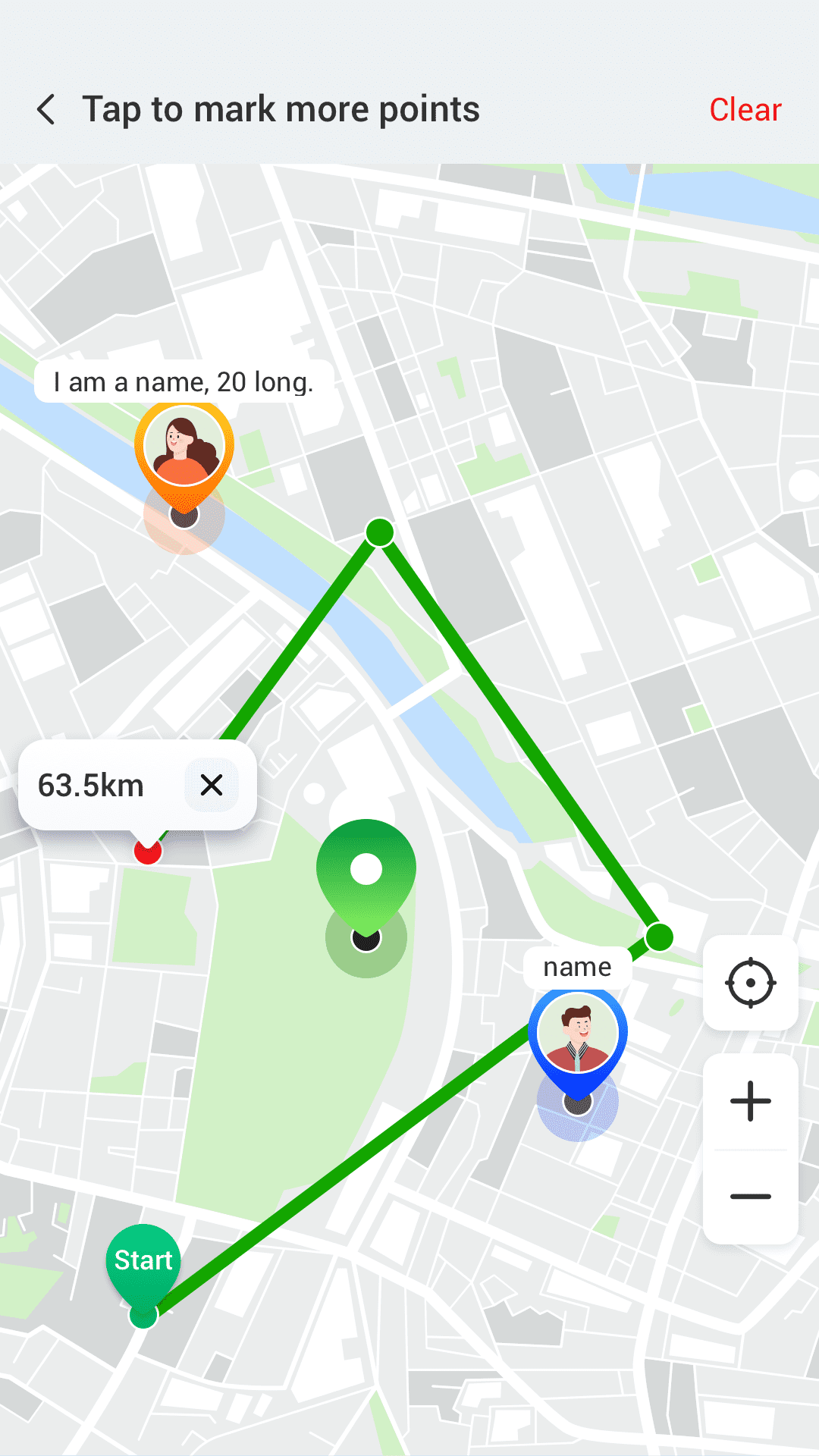
Task: Tap the green location pin
Action: point(366,872)
